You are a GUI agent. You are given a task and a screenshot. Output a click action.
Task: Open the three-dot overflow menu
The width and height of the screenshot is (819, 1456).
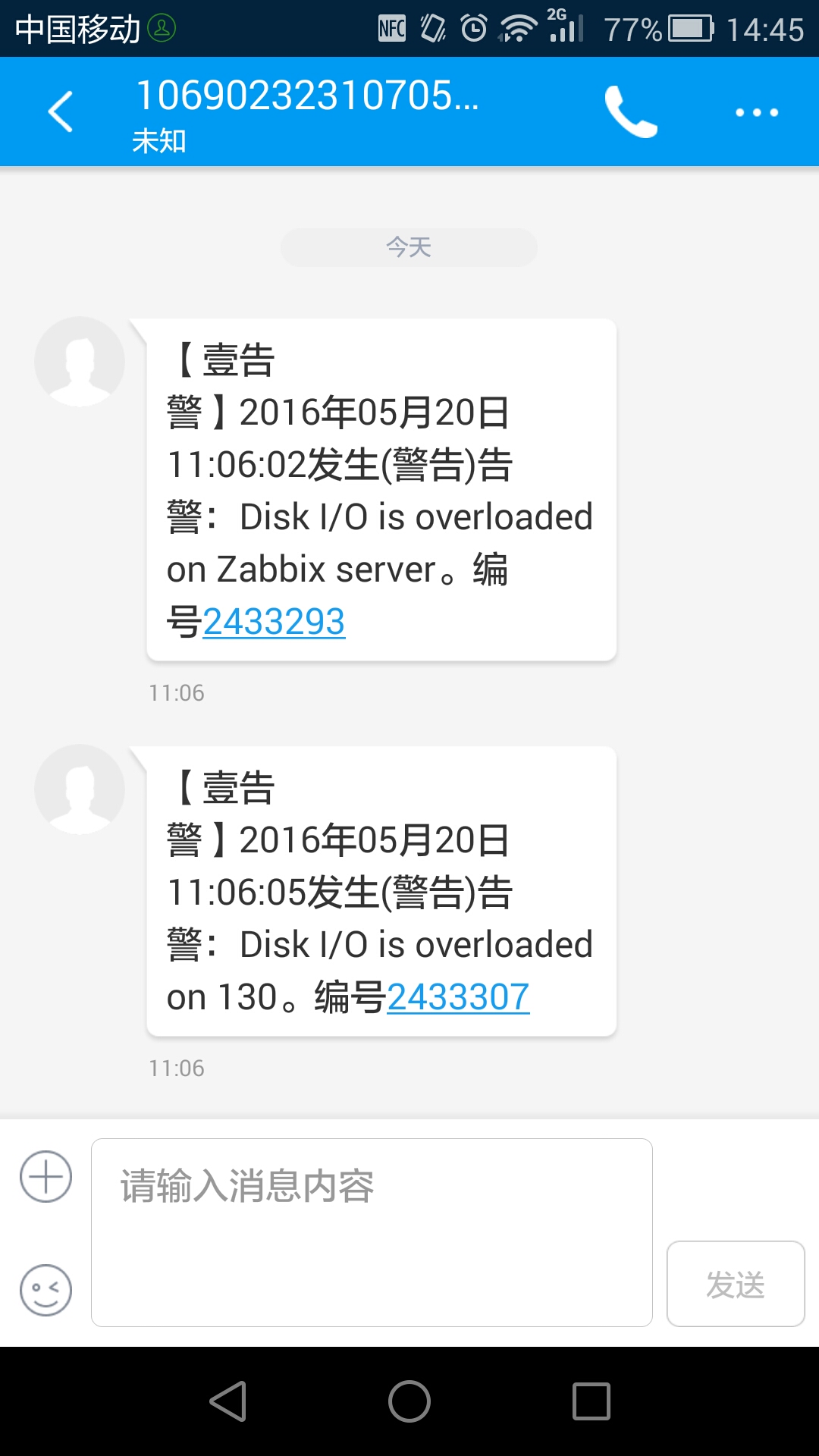point(757,112)
